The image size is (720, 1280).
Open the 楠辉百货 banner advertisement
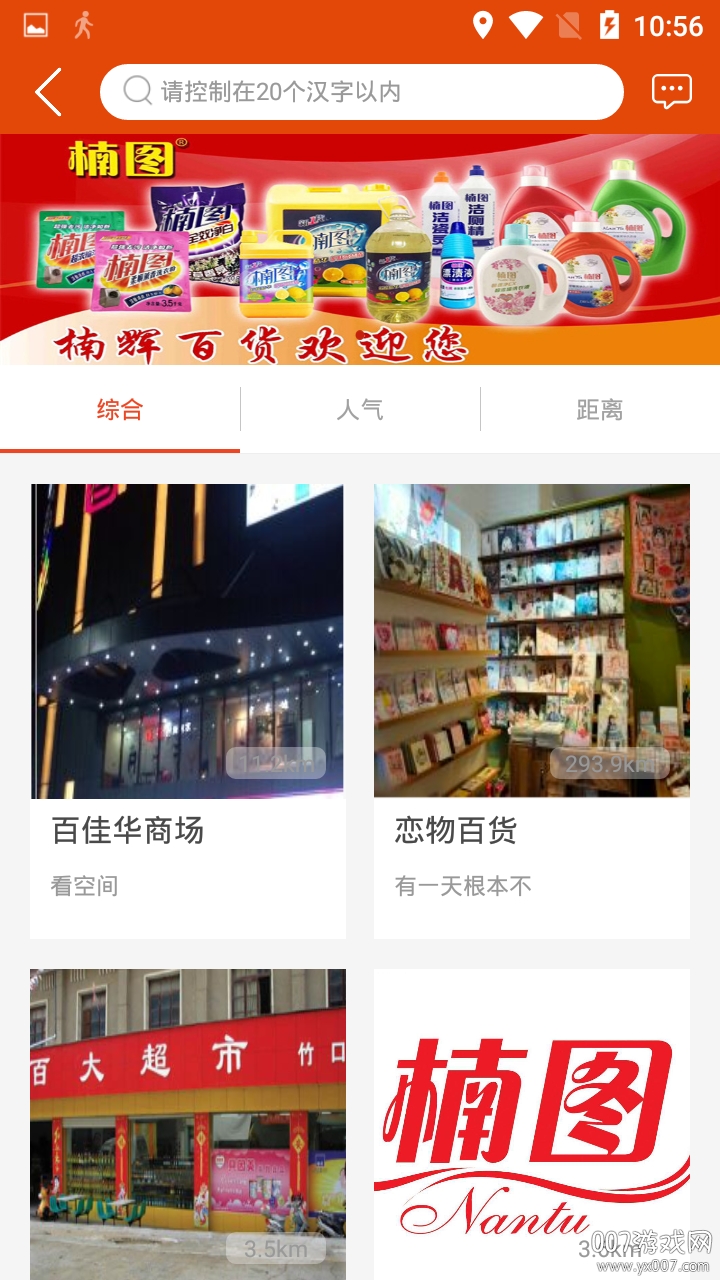360,250
